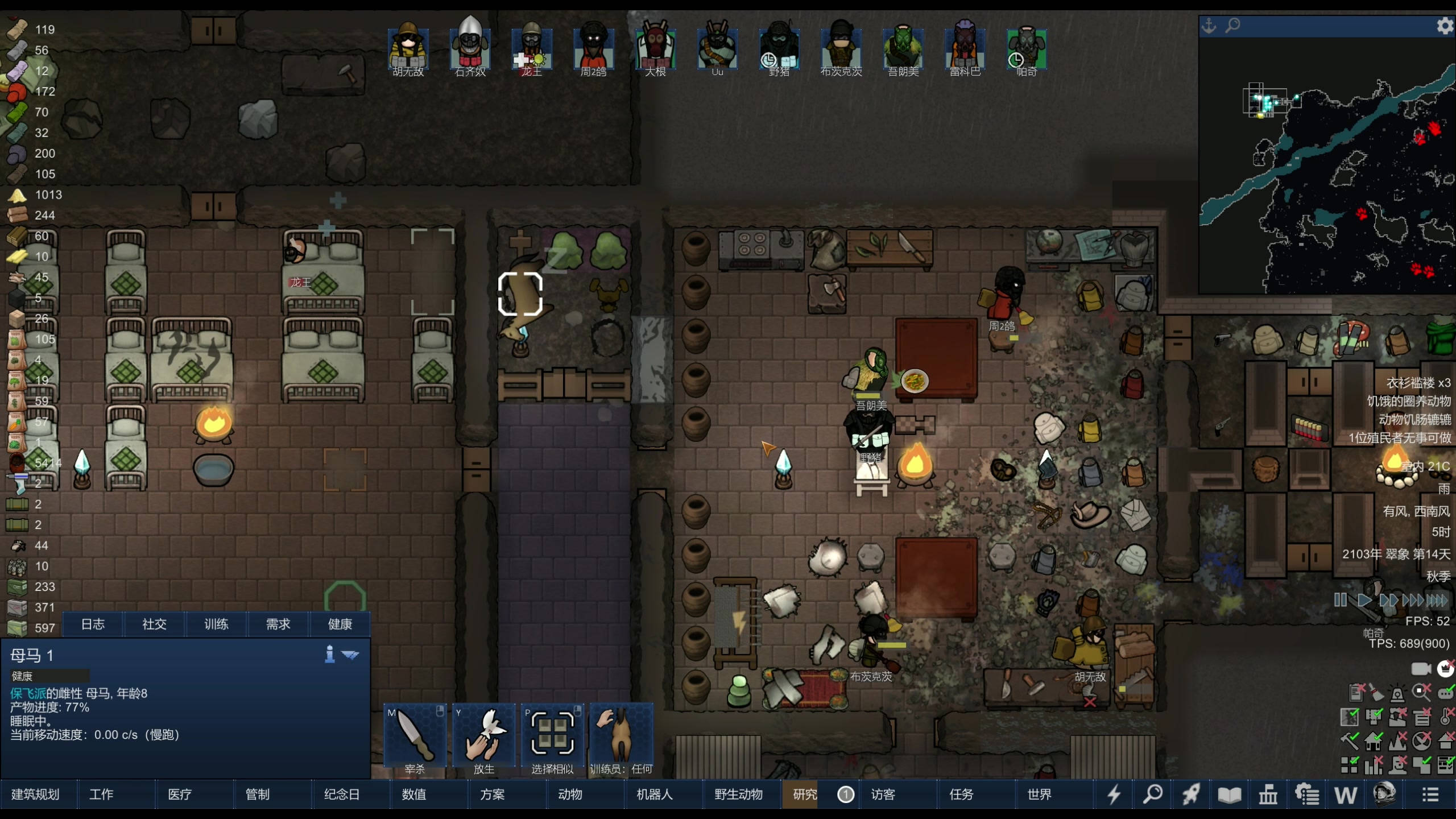Open info card for 母马 1

pos(329,655)
